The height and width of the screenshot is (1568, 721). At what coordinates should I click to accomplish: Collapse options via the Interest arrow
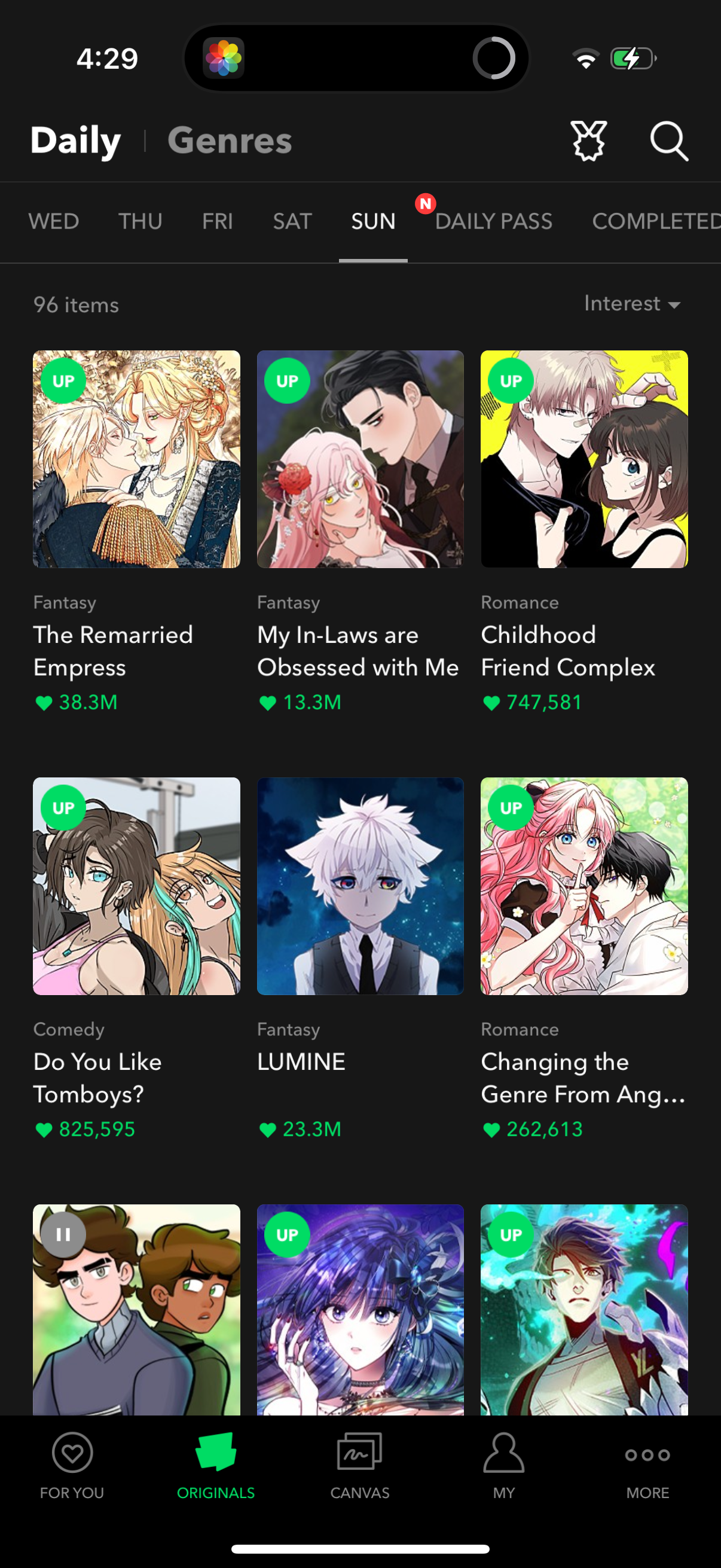pos(676,305)
